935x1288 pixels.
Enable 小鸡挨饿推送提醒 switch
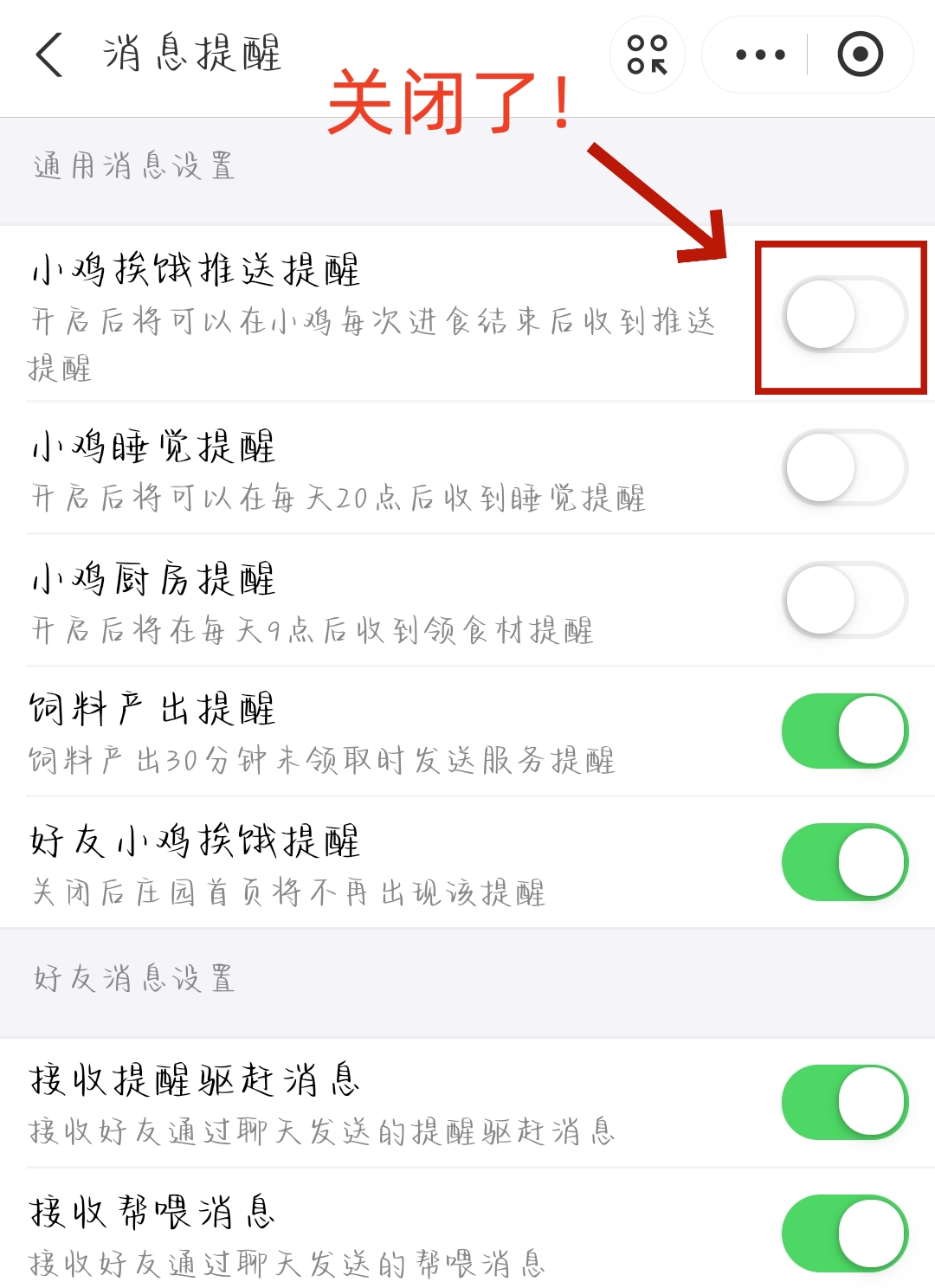pyautogui.click(x=845, y=314)
